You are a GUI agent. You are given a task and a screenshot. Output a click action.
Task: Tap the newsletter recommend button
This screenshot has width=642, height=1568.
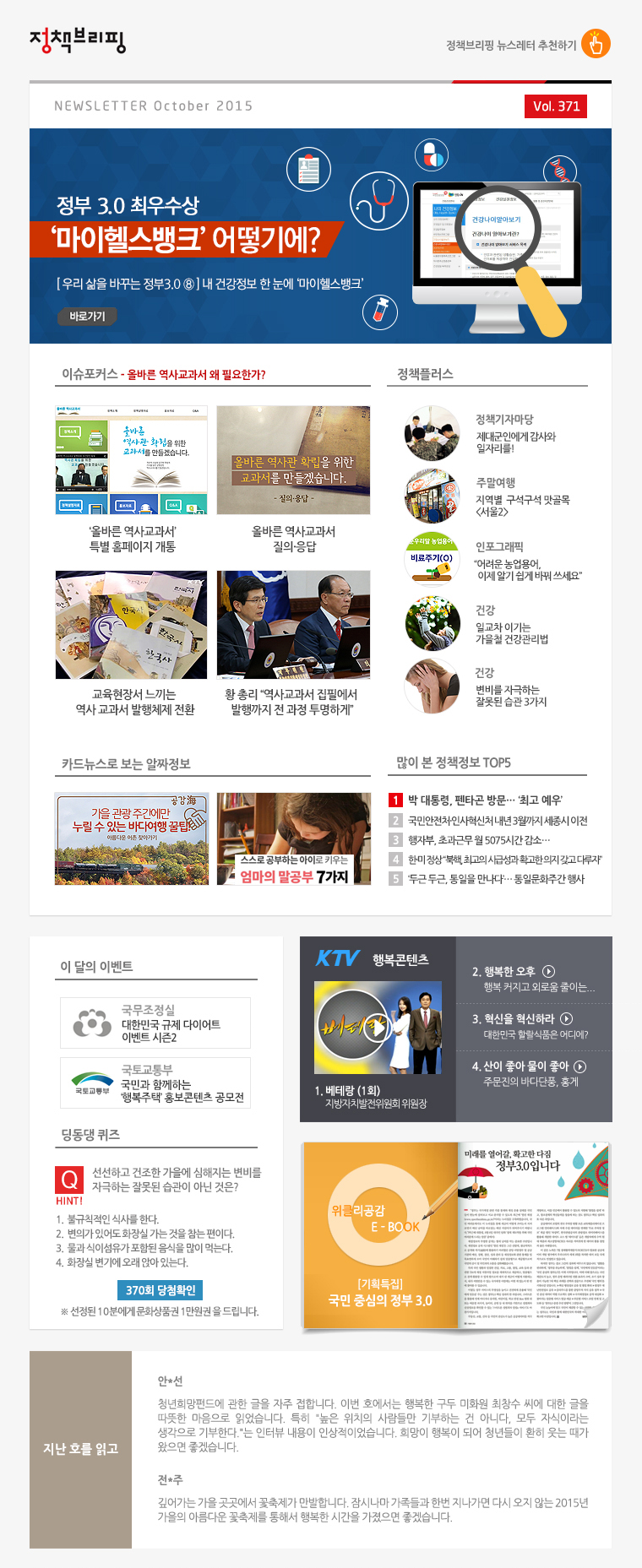pos(596,44)
